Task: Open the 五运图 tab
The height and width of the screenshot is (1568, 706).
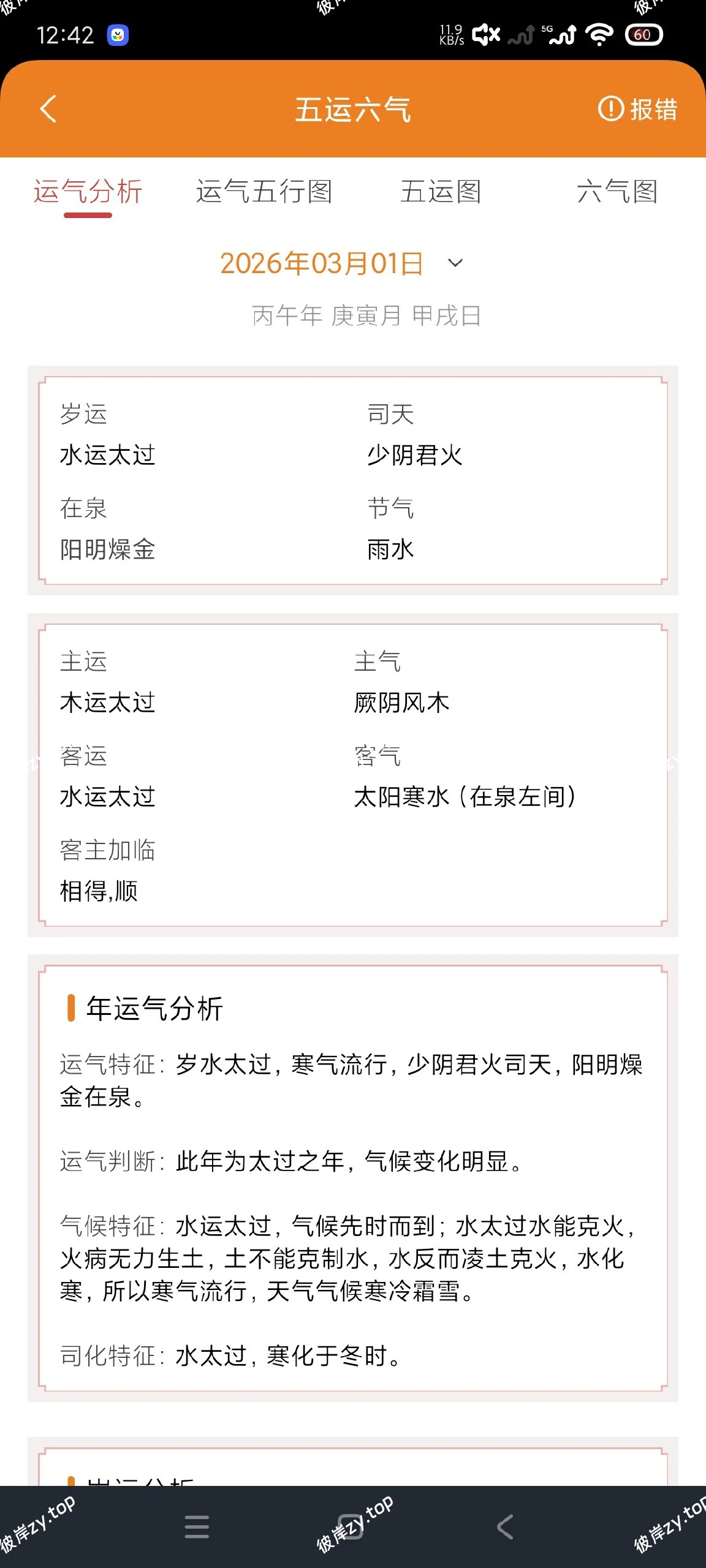Action: pos(441,193)
